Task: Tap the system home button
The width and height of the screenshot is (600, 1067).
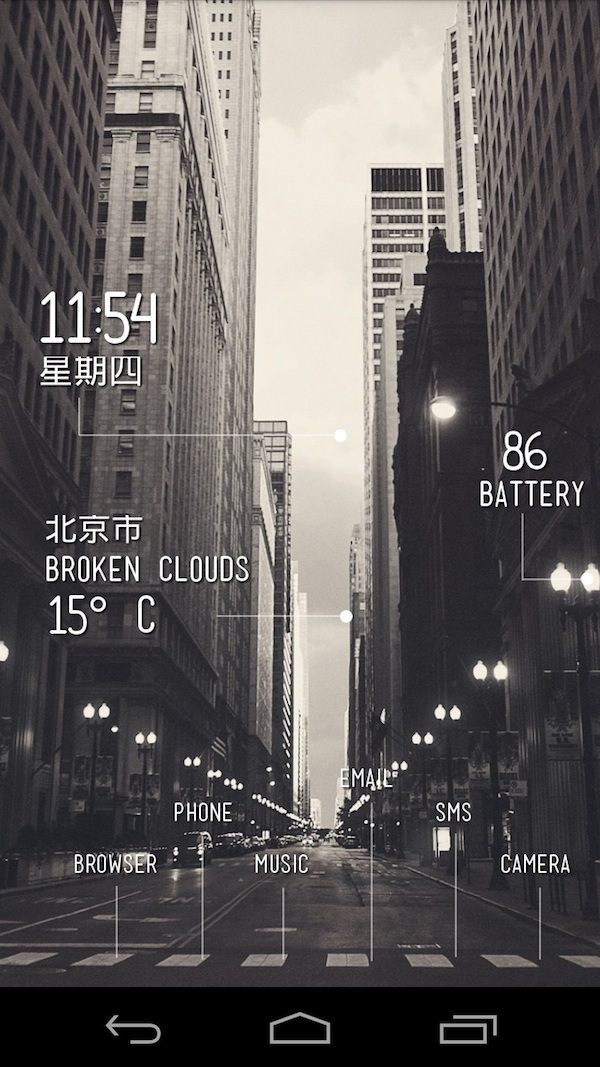Action: coord(300,1028)
